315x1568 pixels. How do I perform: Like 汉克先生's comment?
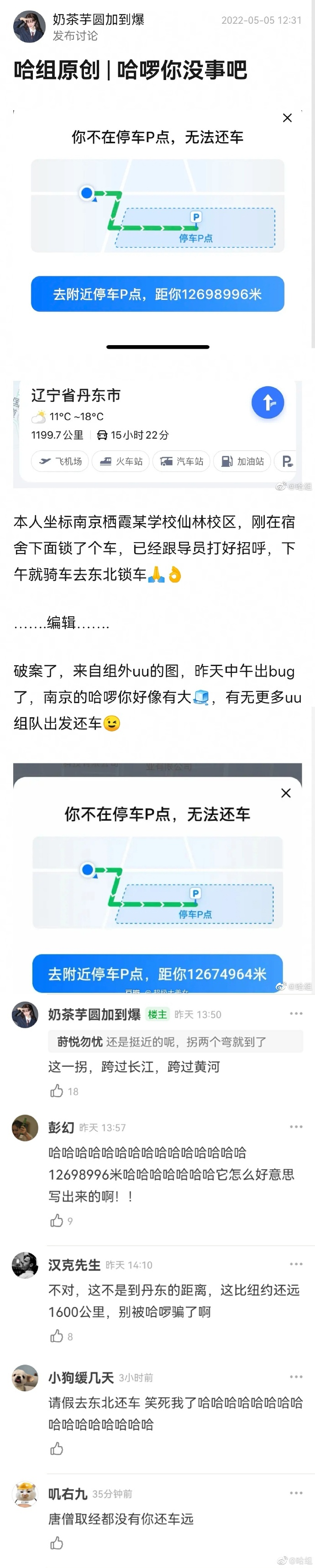tap(57, 1336)
